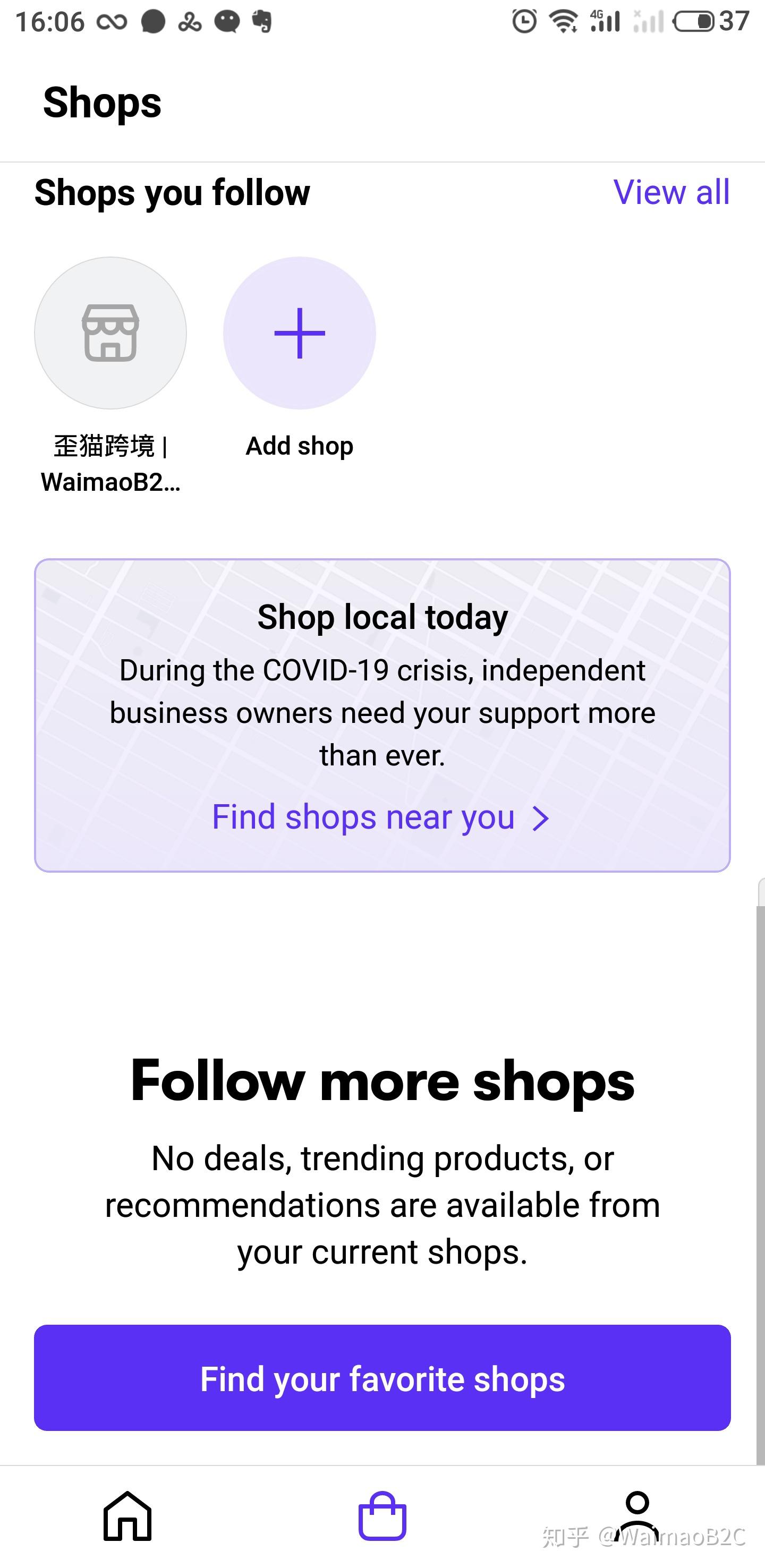
Task: Select the shopping bag icon at bottom
Action: [x=383, y=1515]
